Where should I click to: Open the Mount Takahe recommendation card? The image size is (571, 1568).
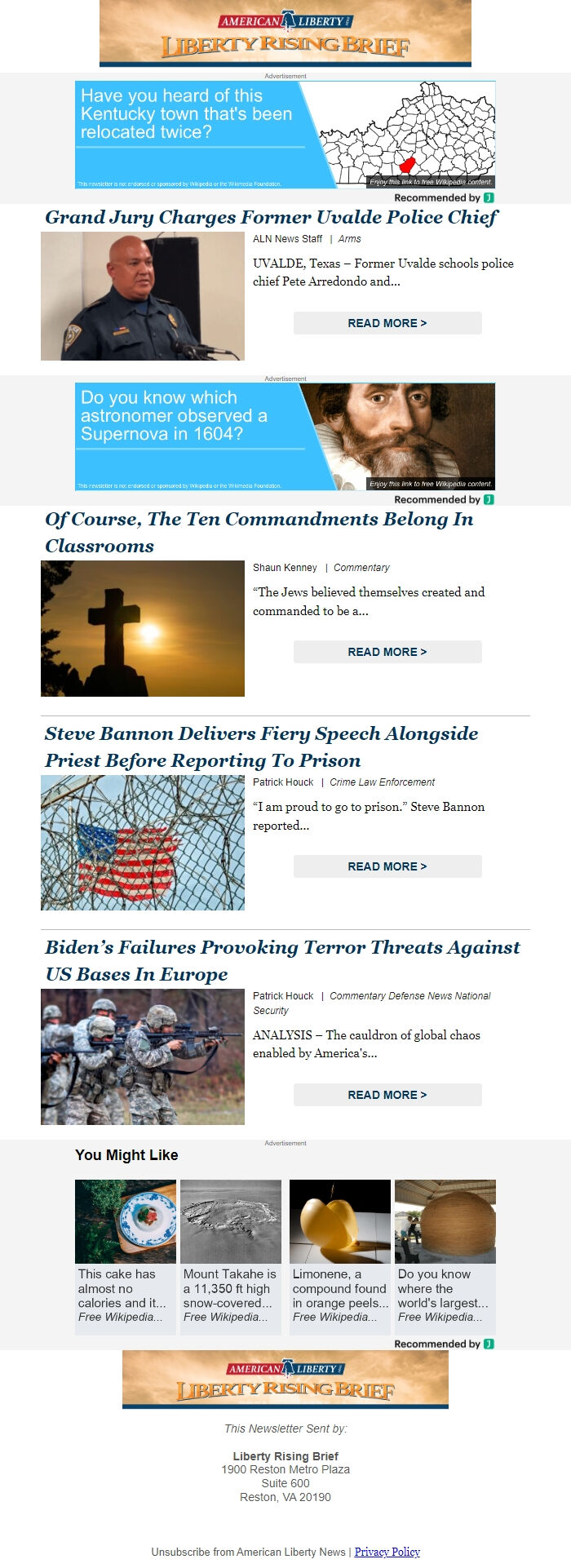click(230, 1256)
